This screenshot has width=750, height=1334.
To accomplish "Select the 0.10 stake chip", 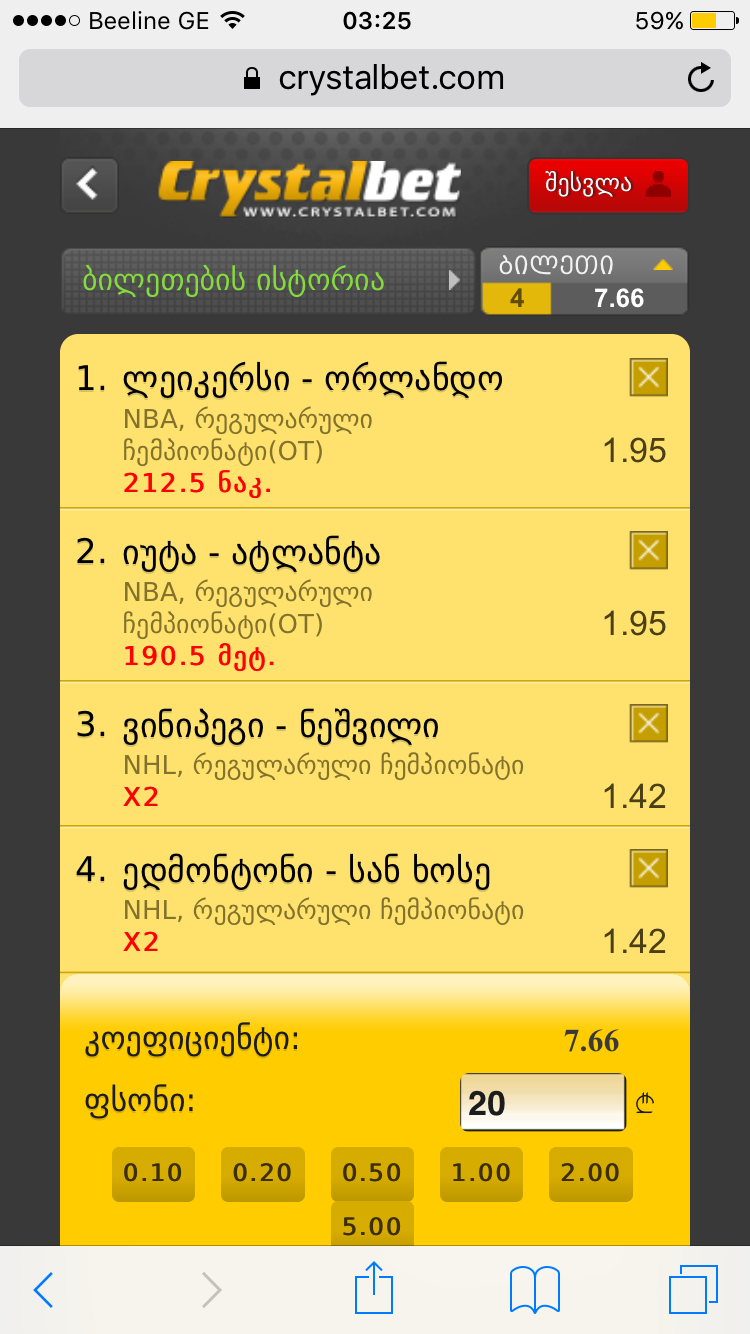I will 153,1173.
